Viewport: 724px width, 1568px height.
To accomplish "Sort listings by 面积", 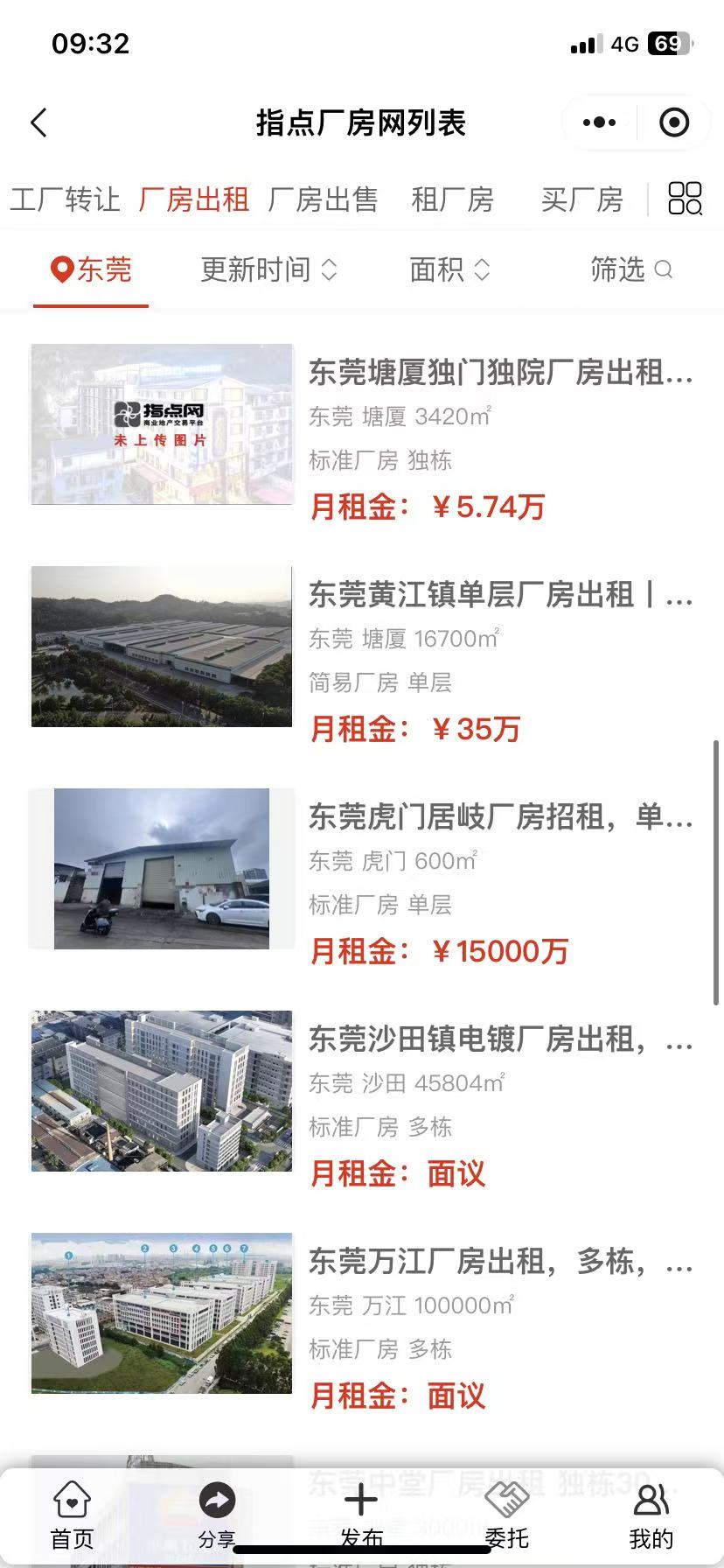I will [449, 269].
